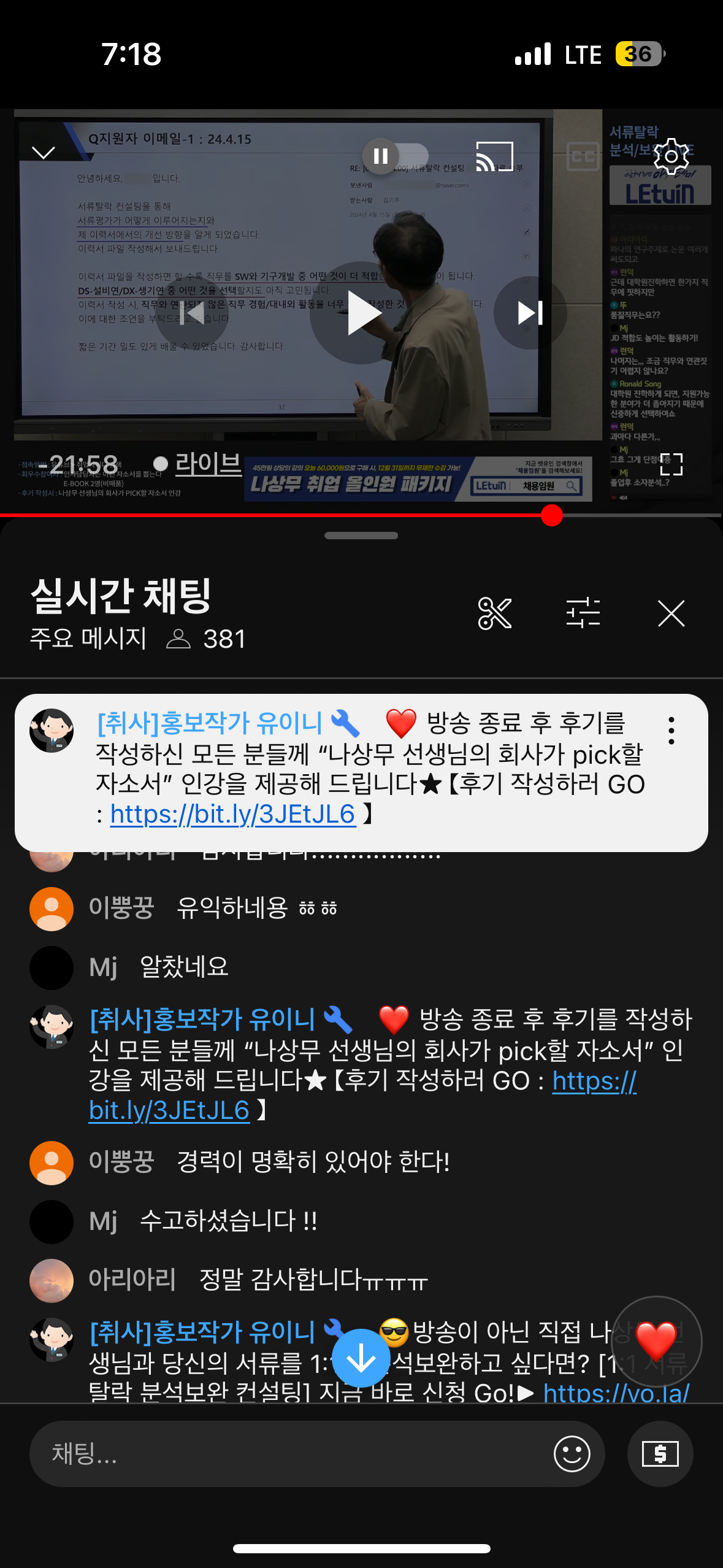Enter fullscreen mode
Image resolution: width=723 pixels, height=1568 pixels.
pyautogui.click(x=671, y=464)
